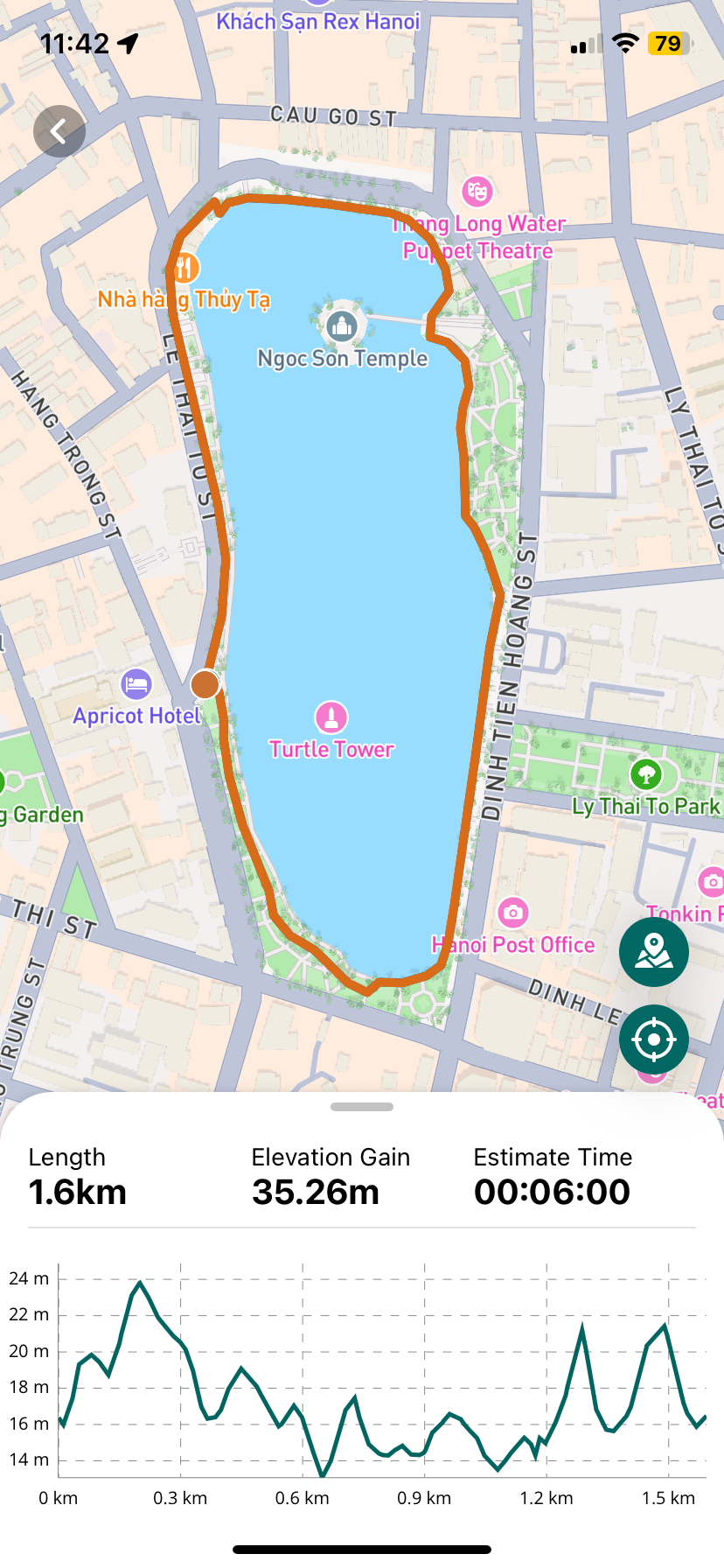Viewport: 724px width, 1568px height.
Task: Tap the route map pin button
Action: point(653,952)
